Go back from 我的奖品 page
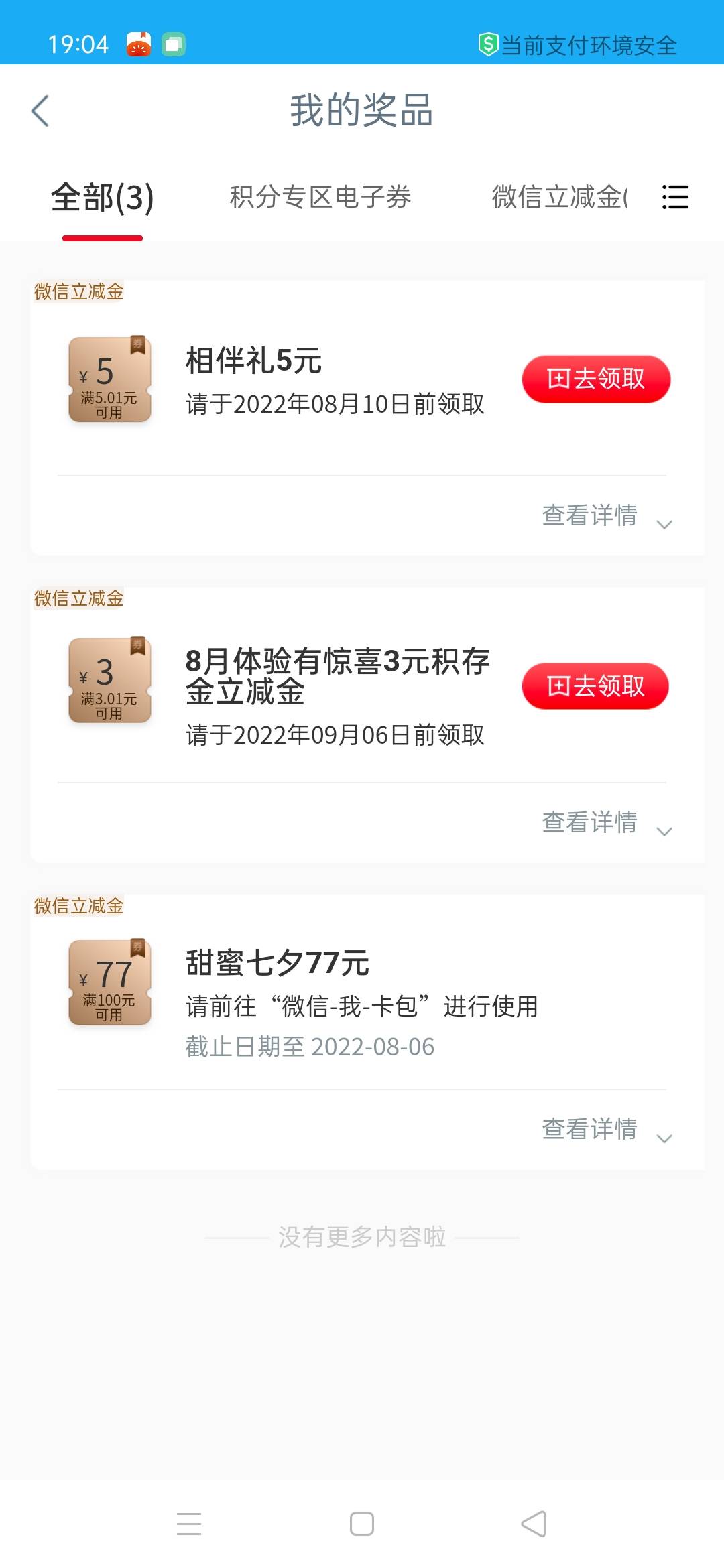Screen dimensions: 724x1568 coord(40,111)
